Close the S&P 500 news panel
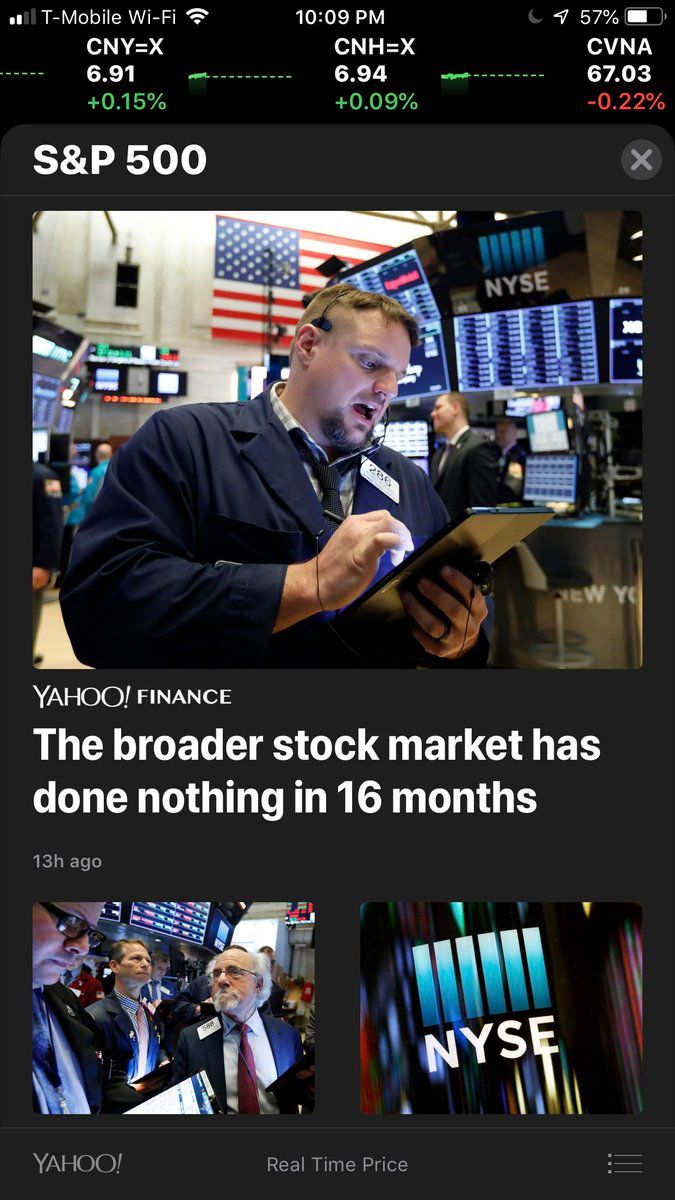This screenshot has height=1200, width=675. [x=641, y=160]
